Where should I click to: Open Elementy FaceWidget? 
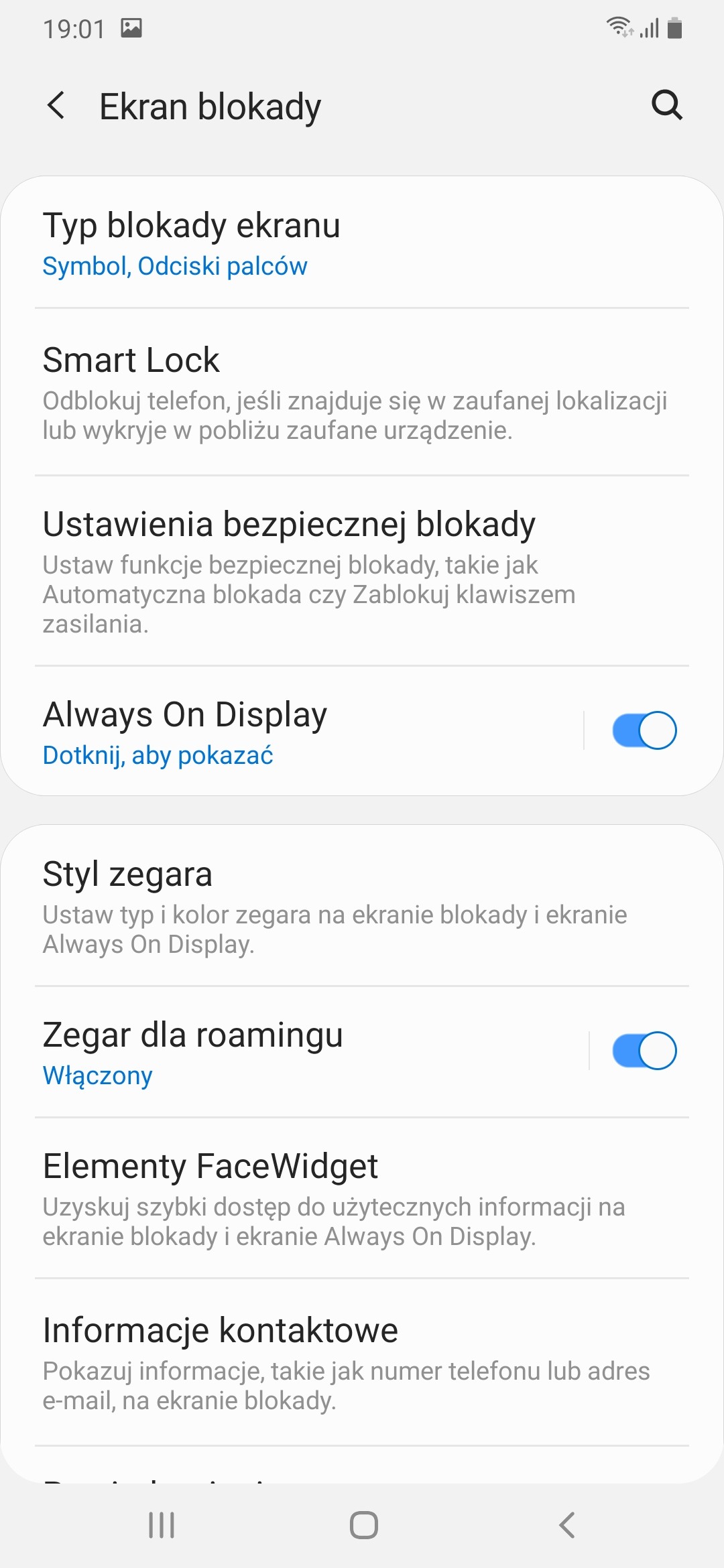coord(362,1198)
